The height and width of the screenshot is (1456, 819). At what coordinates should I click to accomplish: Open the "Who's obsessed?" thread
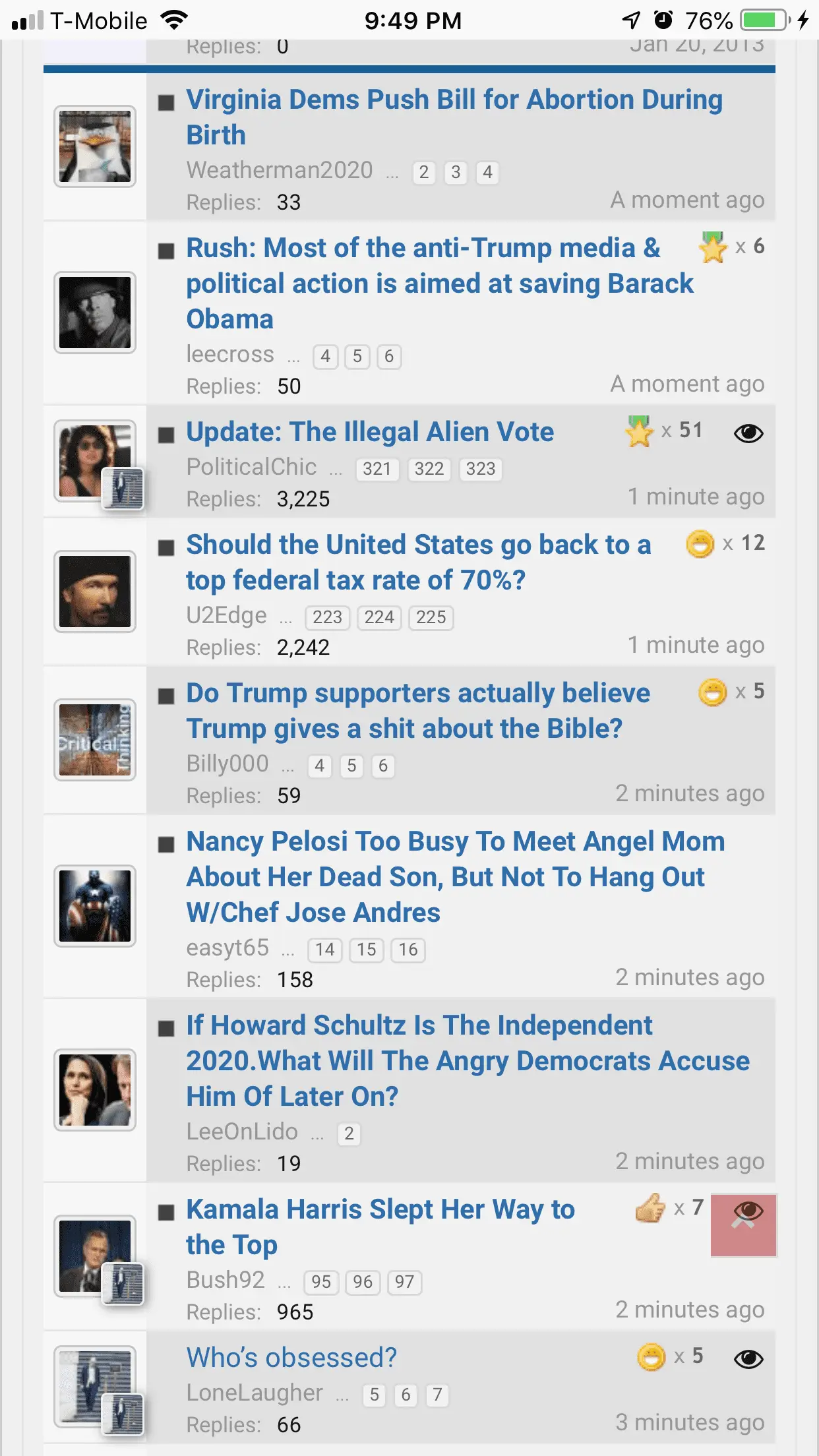point(291,1357)
